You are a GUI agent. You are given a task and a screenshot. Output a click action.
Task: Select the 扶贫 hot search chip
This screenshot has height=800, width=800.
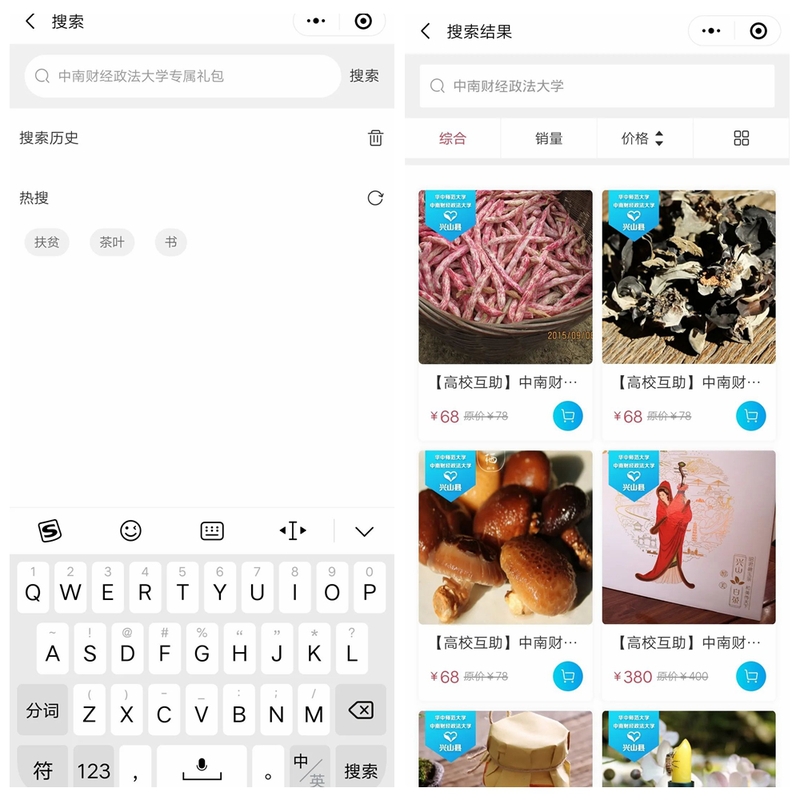tap(47, 242)
